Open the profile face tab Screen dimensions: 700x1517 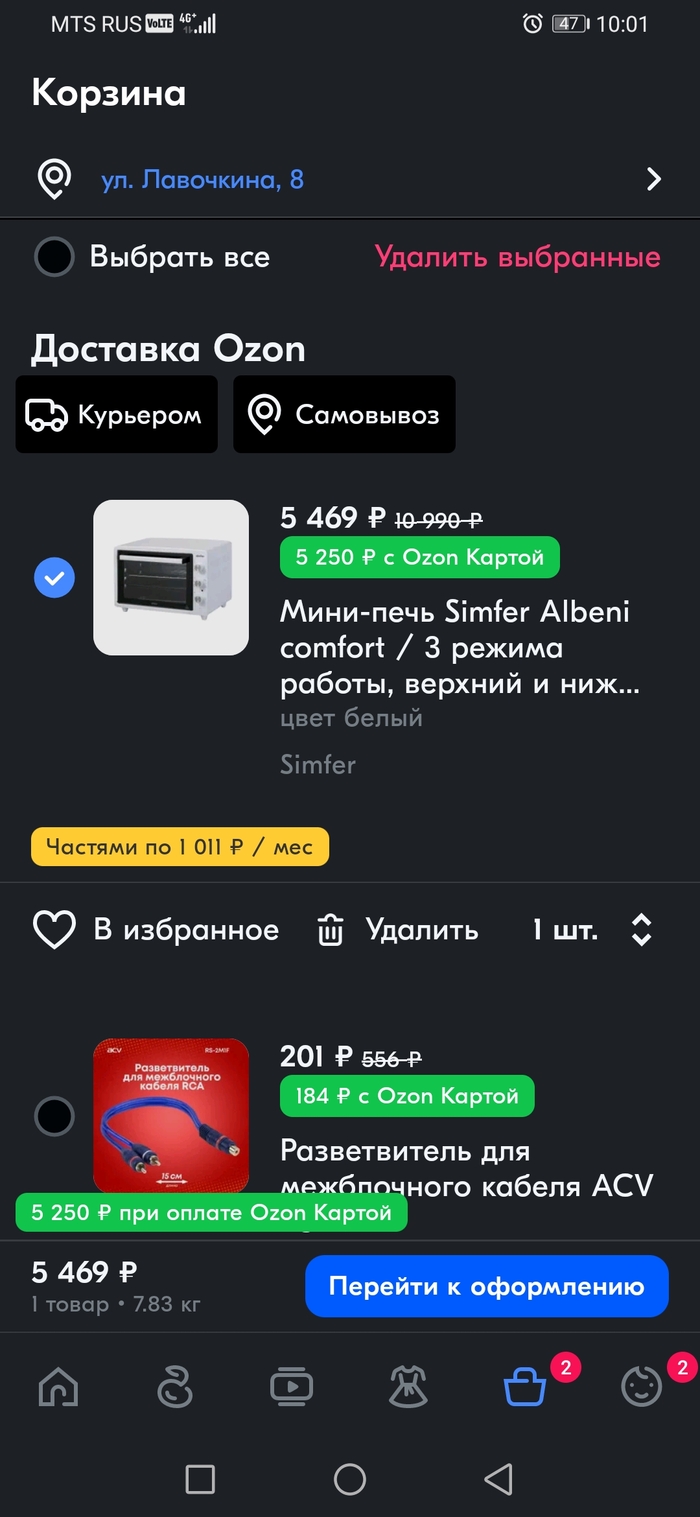pos(642,1387)
